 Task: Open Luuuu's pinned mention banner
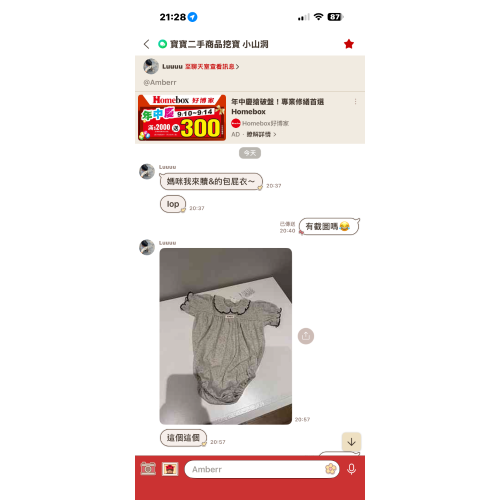[250, 73]
